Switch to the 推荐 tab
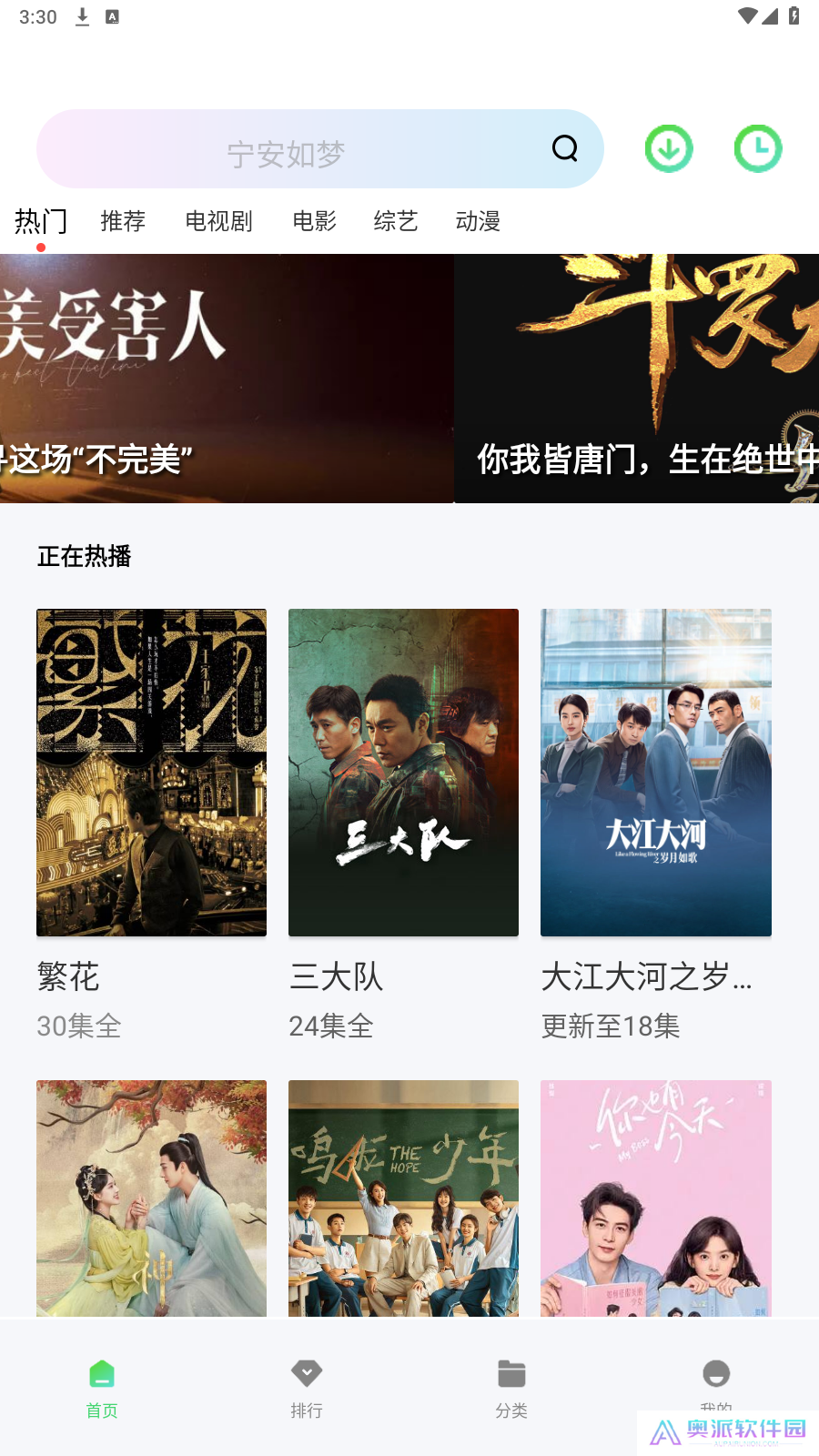 (122, 221)
